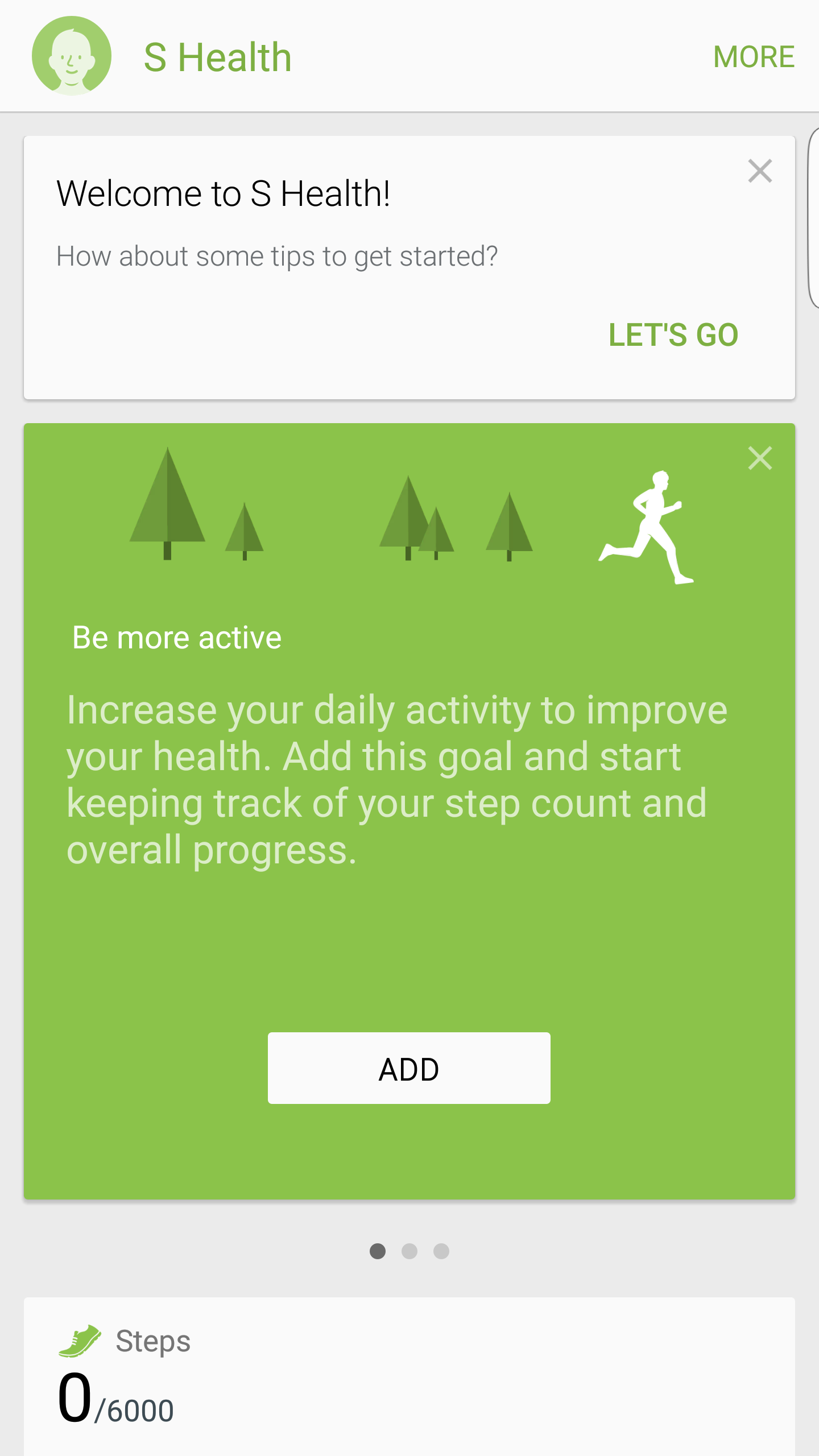The image size is (819, 1456).
Task: Tap LET'S GO for starter tips
Action: pos(673,334)
